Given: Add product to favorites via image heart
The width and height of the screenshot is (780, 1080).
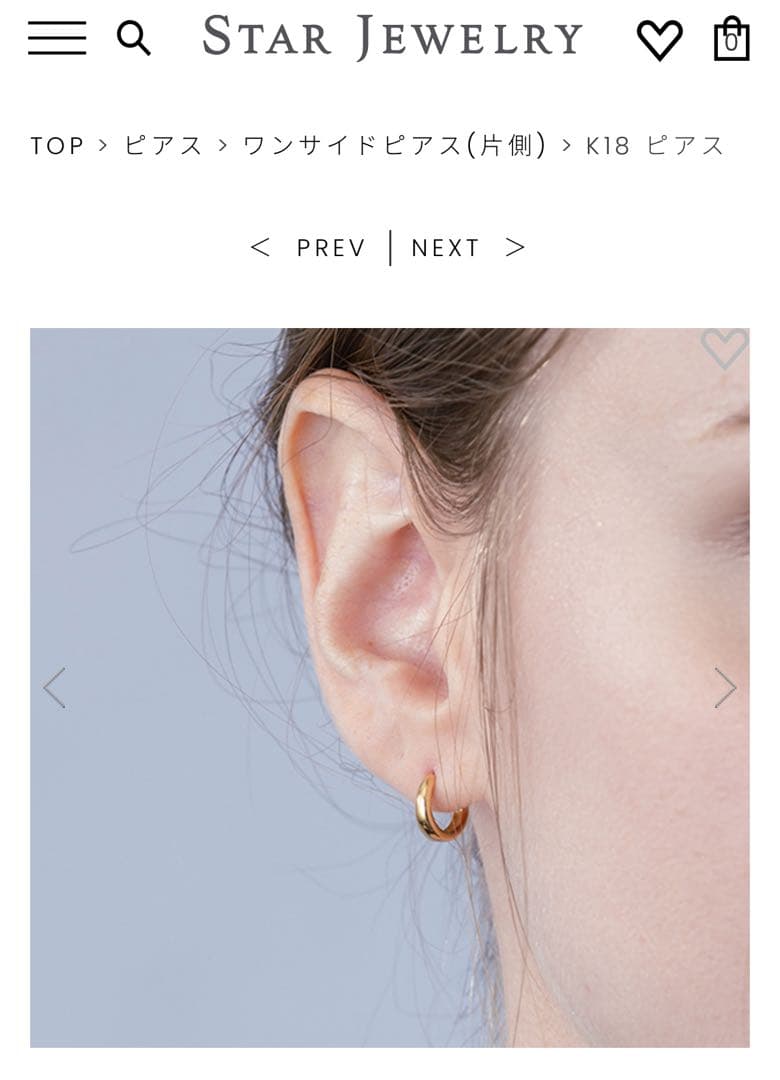Looking at the screenshot, I should coord(724,348).
